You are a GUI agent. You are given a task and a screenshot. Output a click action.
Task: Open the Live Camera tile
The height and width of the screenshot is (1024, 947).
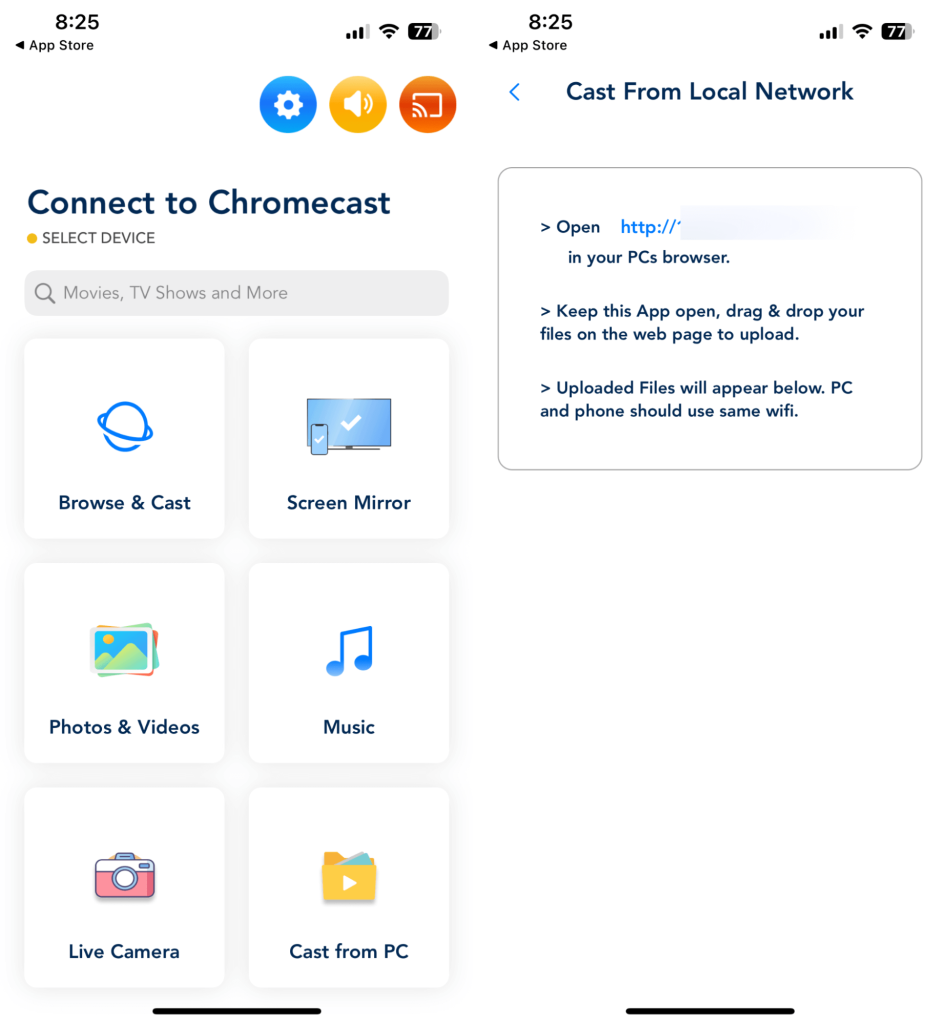(x=125, y=887)
